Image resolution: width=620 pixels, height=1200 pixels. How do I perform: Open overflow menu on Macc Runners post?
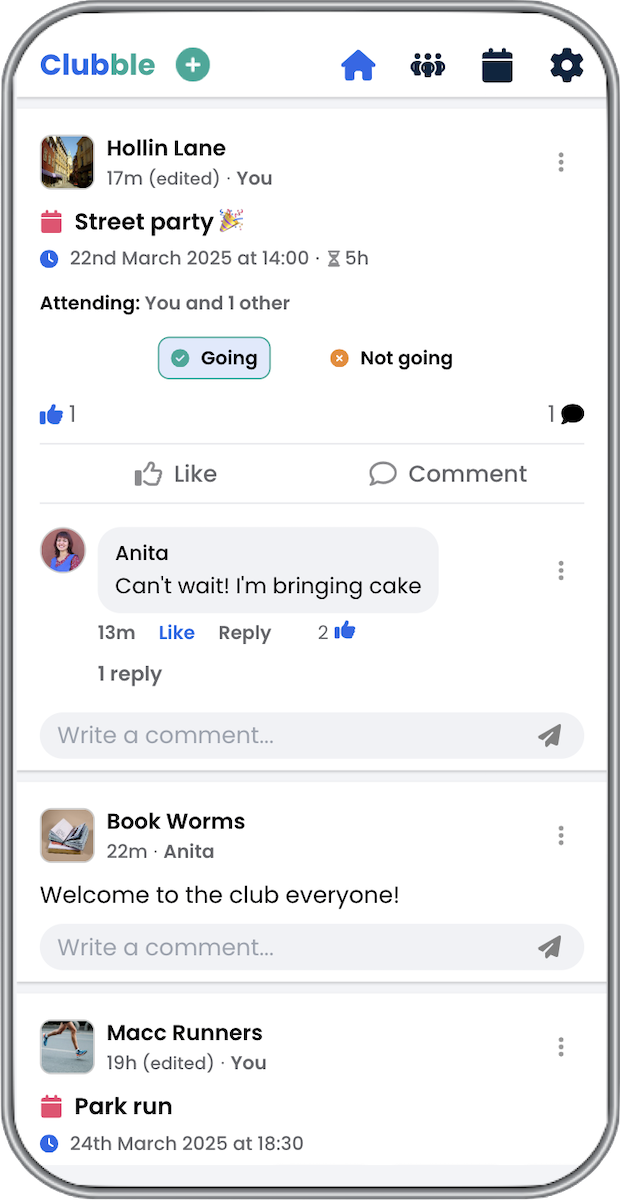click(x=561, y=1047)
